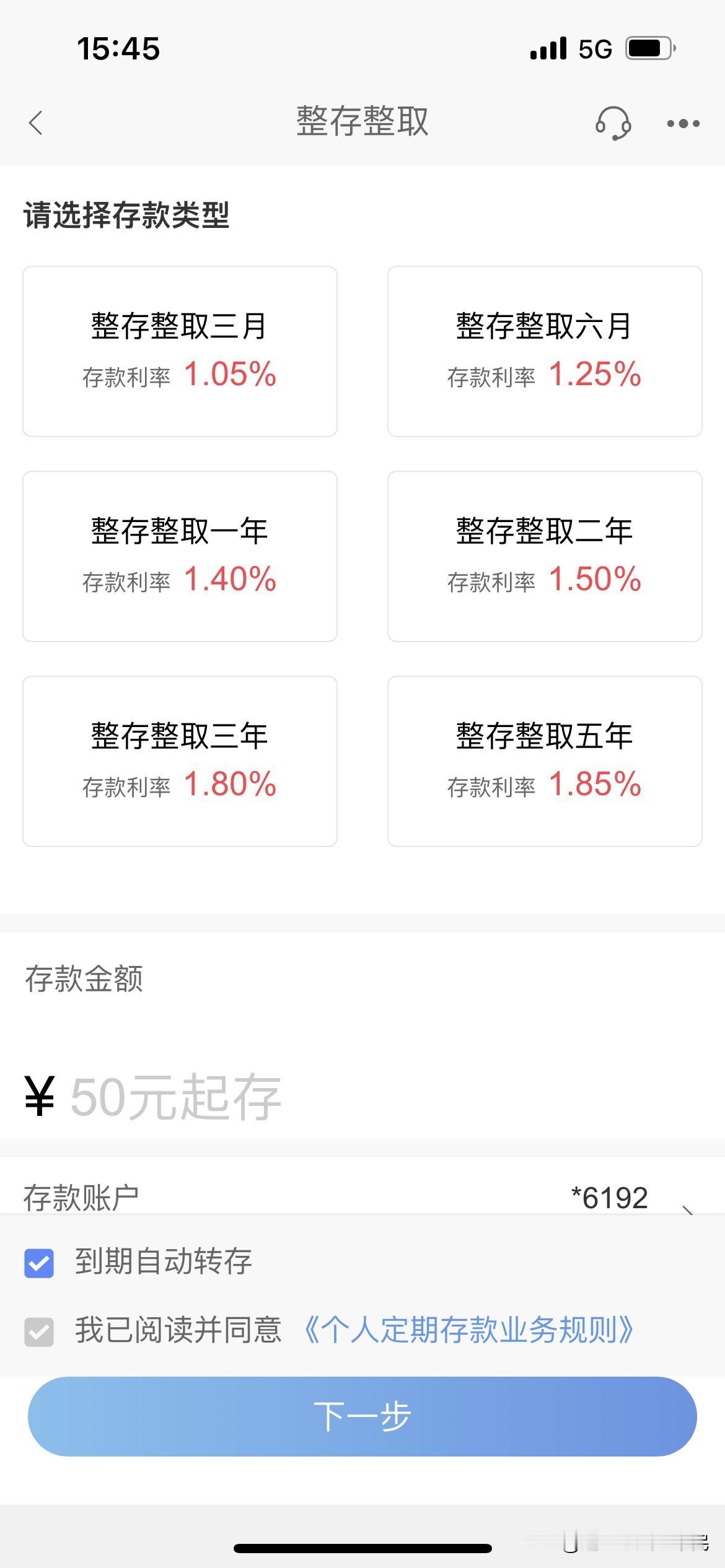Navigate back using the back arrow icon

[x=35, y=123]
